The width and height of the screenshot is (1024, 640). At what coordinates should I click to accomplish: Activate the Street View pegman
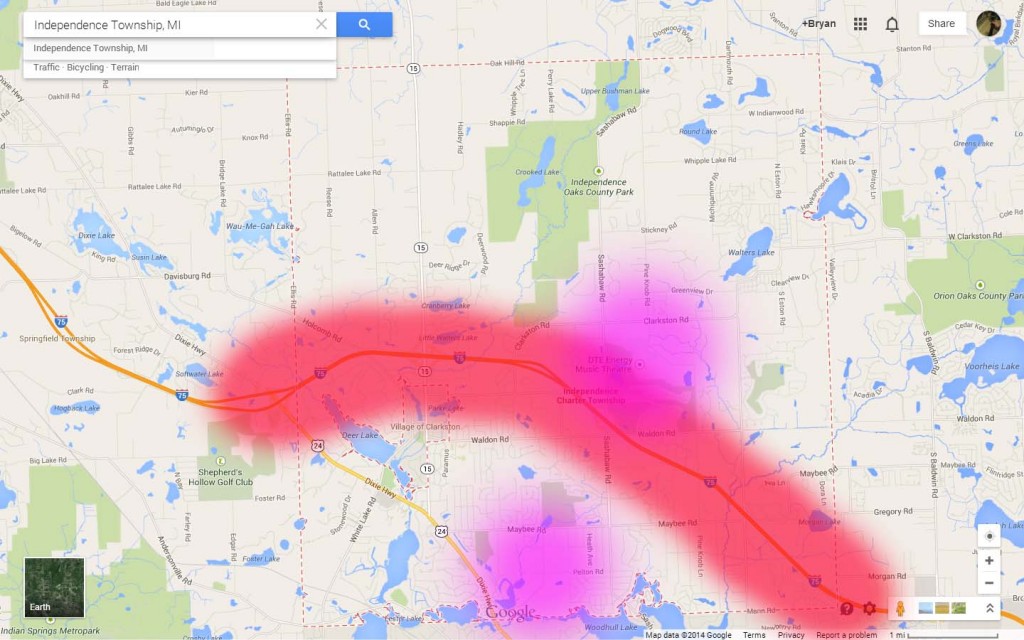coord(900,608)
